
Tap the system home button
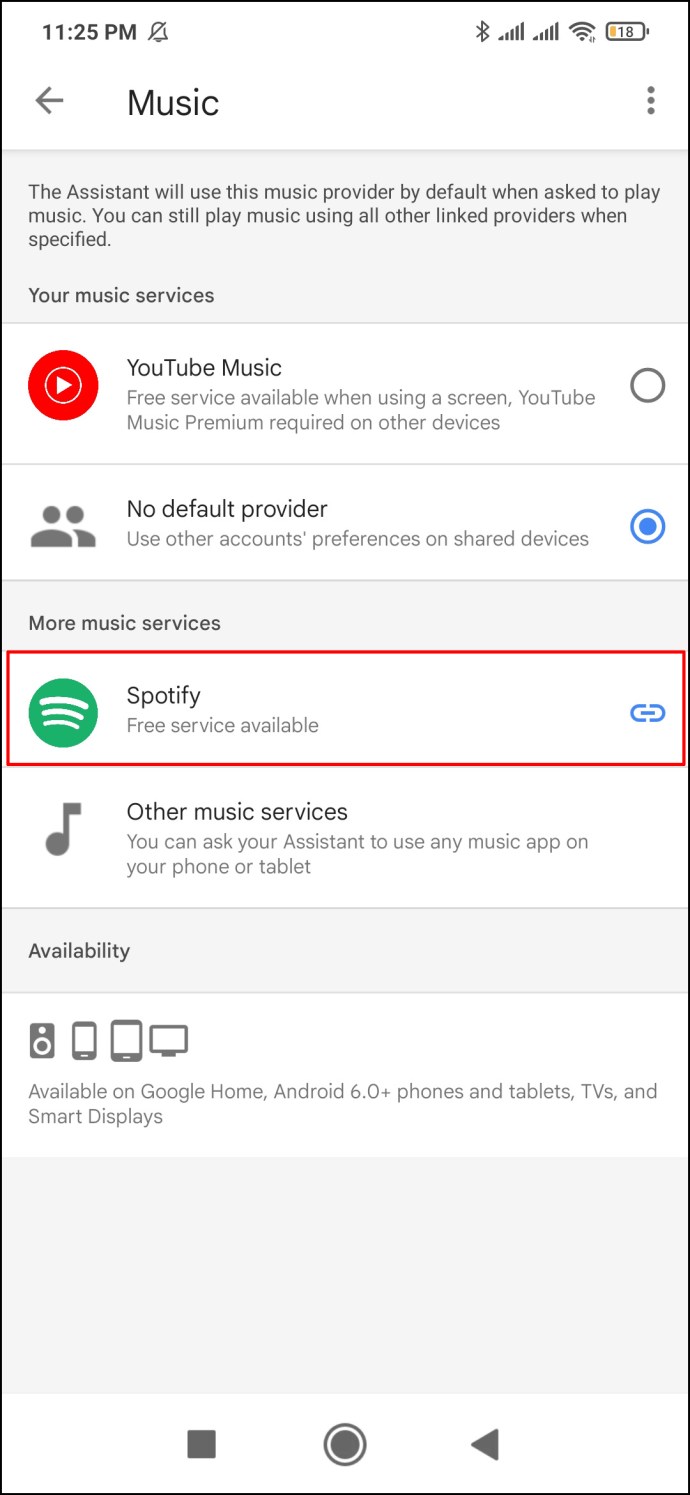345,1444
